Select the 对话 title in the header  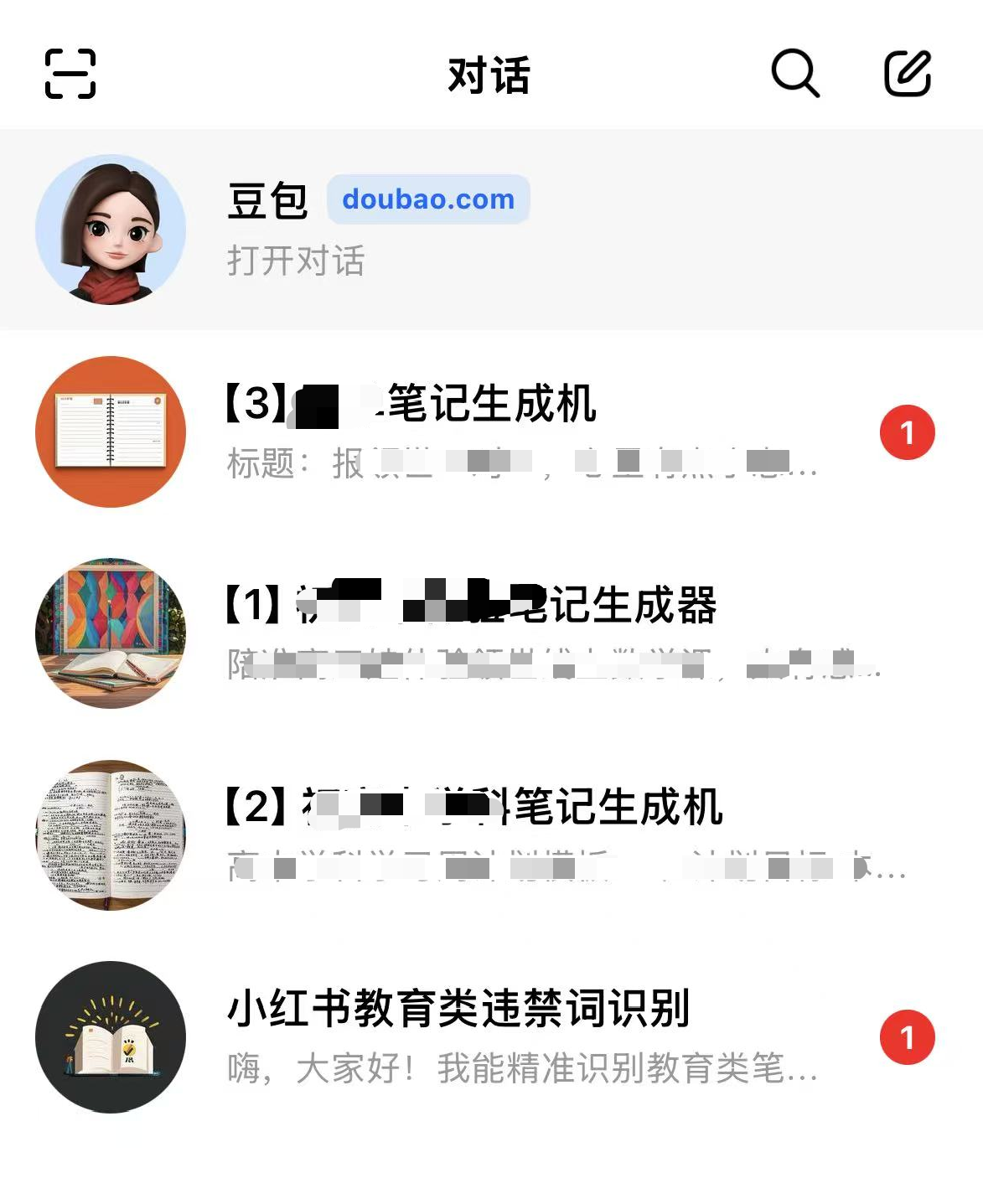491,75
